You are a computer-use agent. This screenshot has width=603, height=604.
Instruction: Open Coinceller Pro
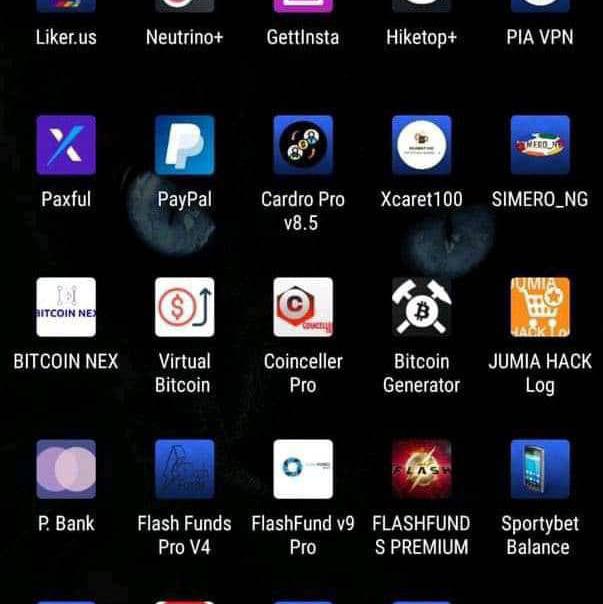pyautogui.click(x=303, y=307)
